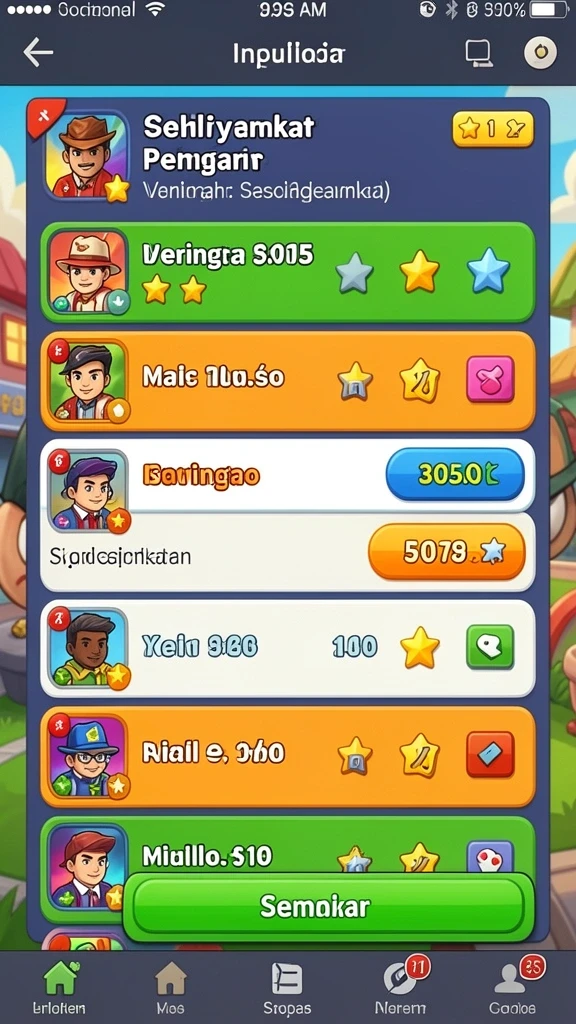Viewport: 576px width, 1024px height.
Task: Open the Gaoloe profile tab
Action: pos(513,988)
